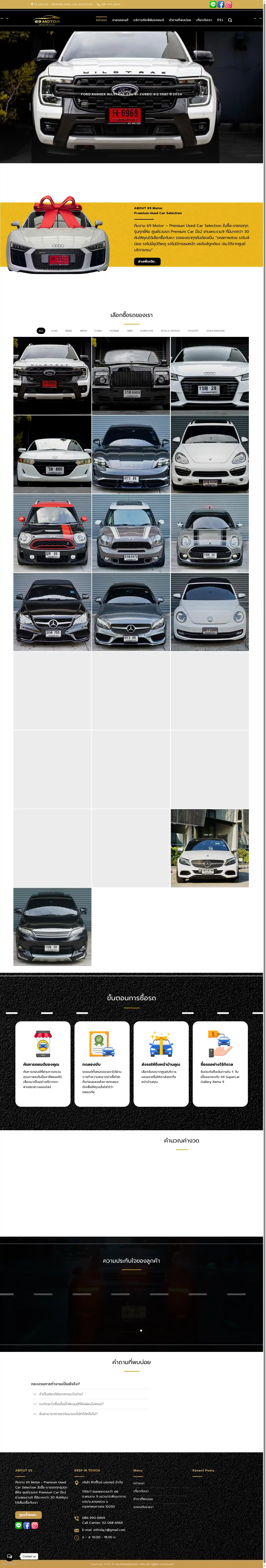Open the black Rolls-Royce car tile

pos(131,376)
